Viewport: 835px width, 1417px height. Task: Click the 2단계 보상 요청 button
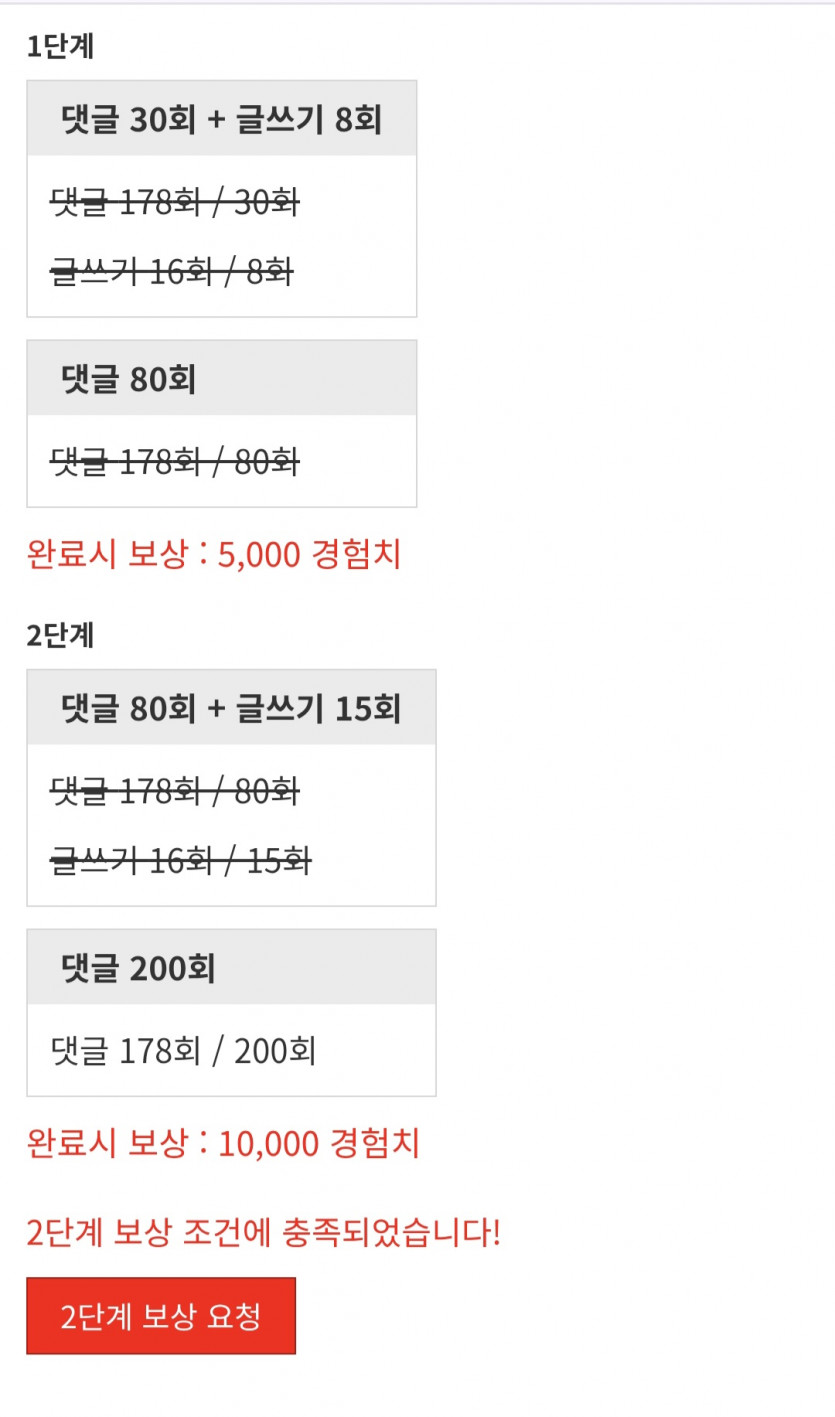tap(160, 1316)
